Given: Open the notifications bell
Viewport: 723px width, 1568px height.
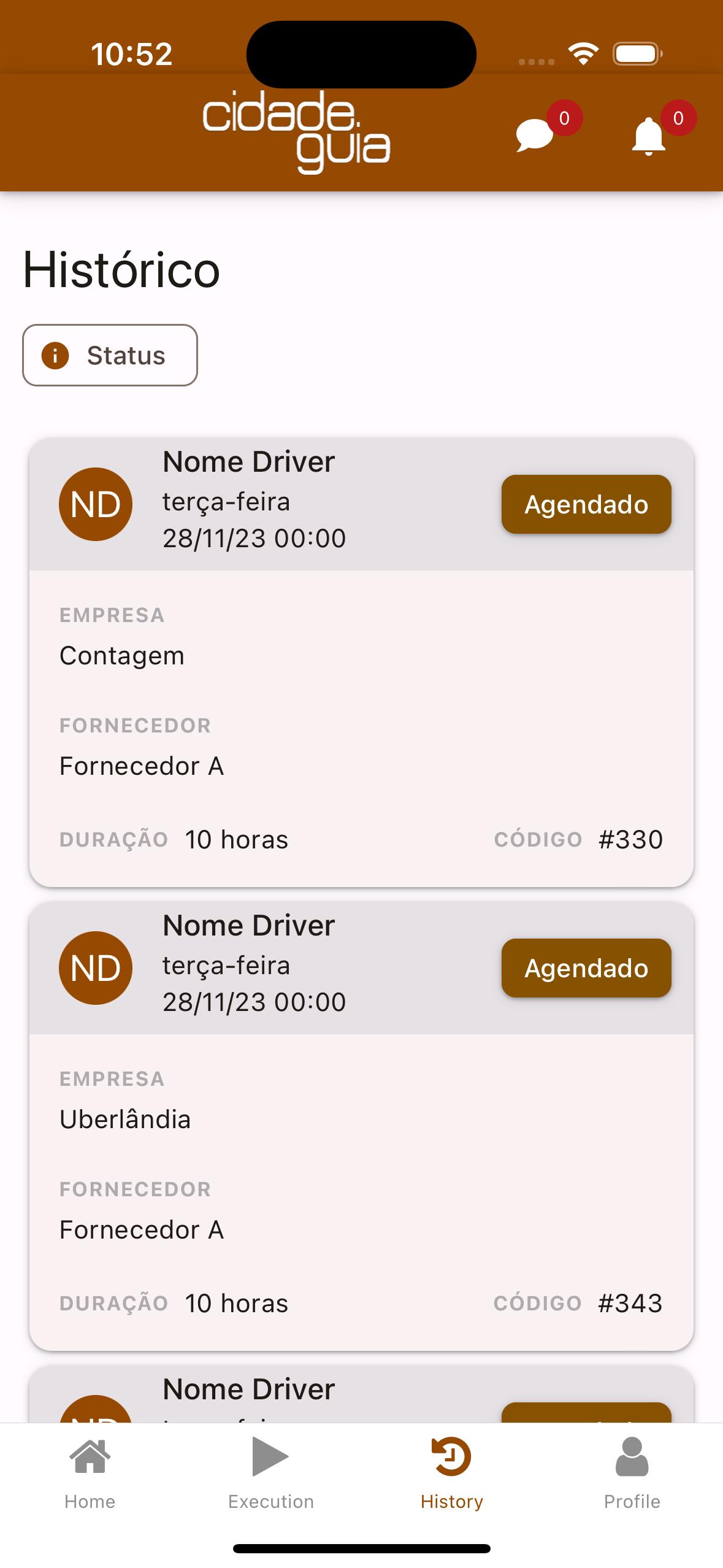Looking at the screenshot, I should pos(648,136).
